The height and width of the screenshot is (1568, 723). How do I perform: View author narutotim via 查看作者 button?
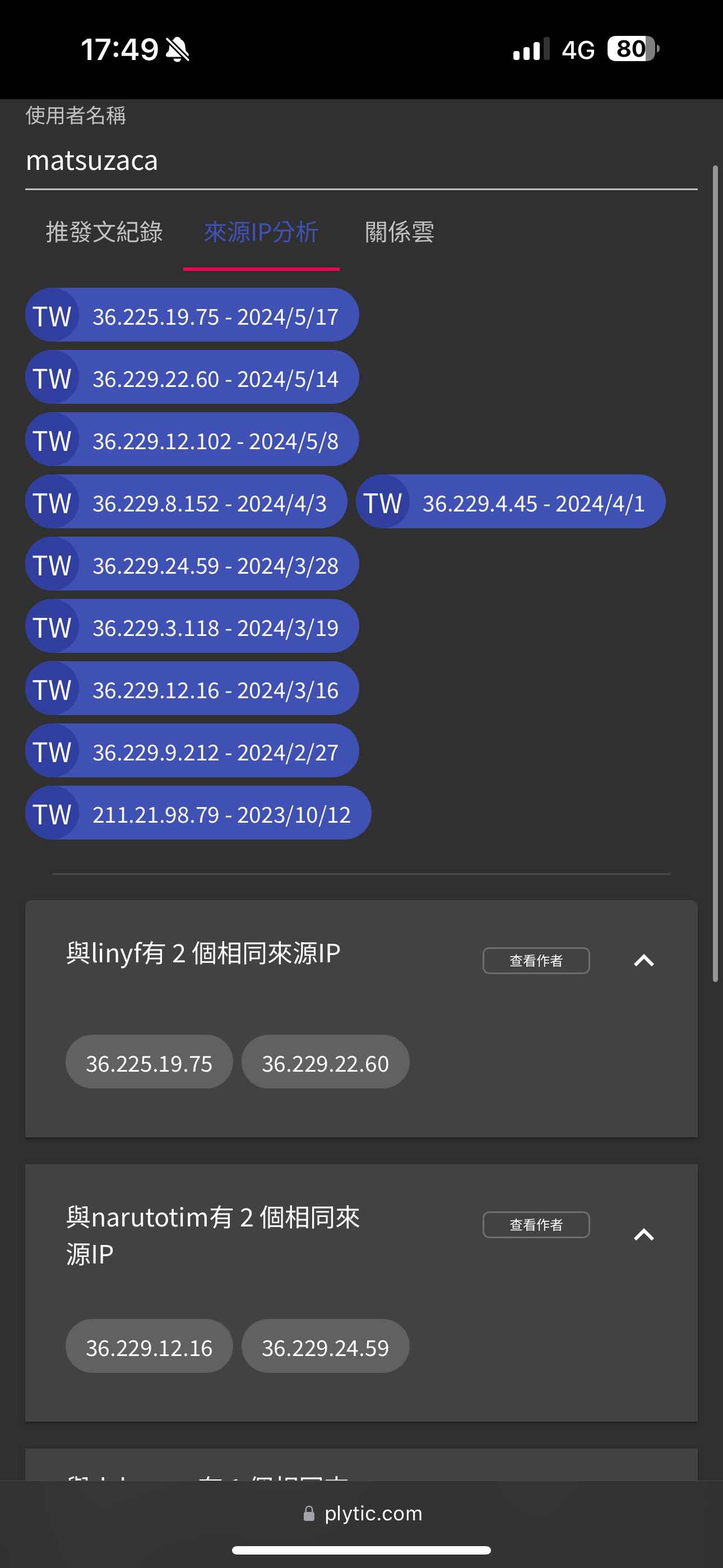tap(536, 1225)
